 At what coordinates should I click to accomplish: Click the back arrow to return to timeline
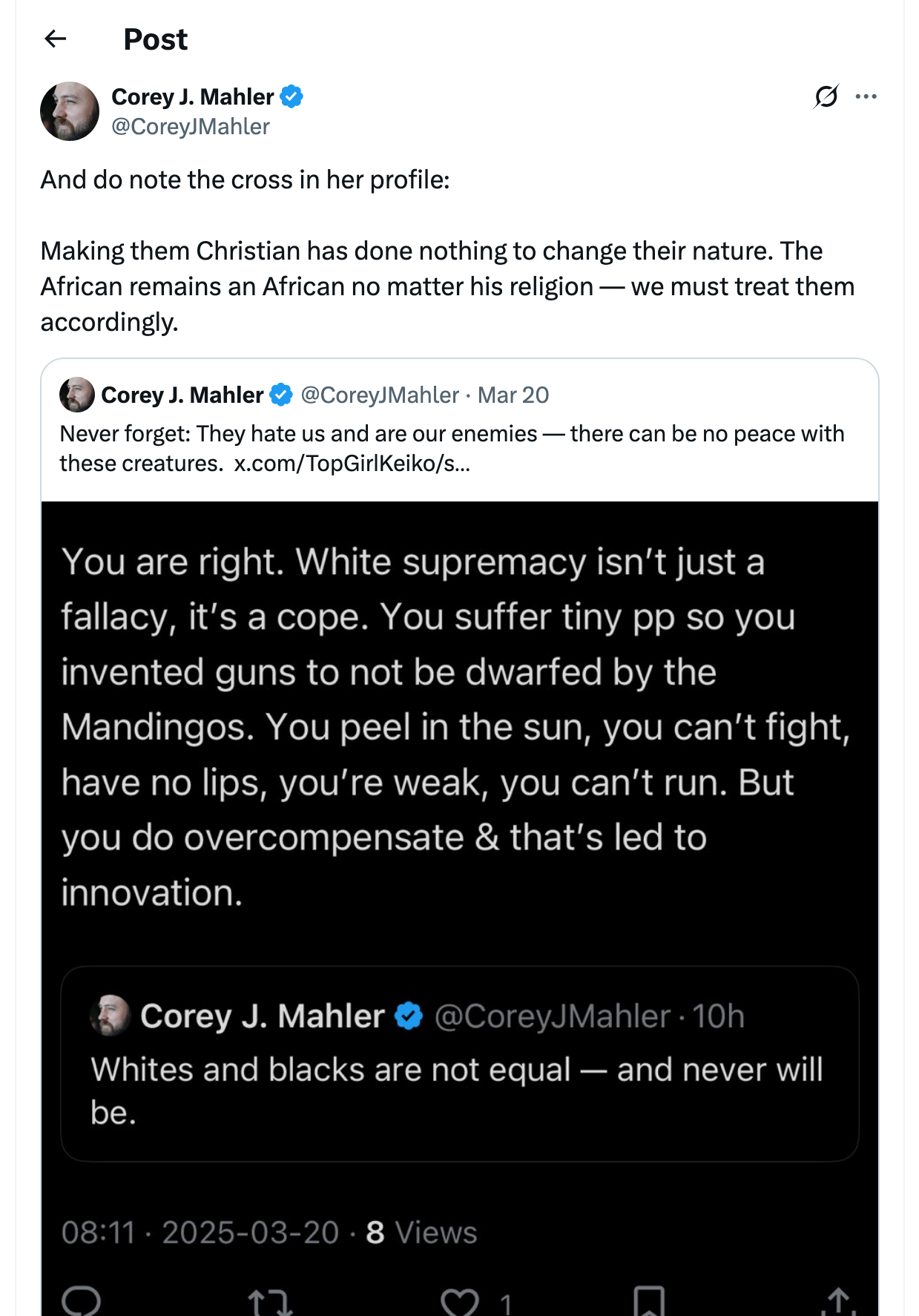click(x=56, y=39)
